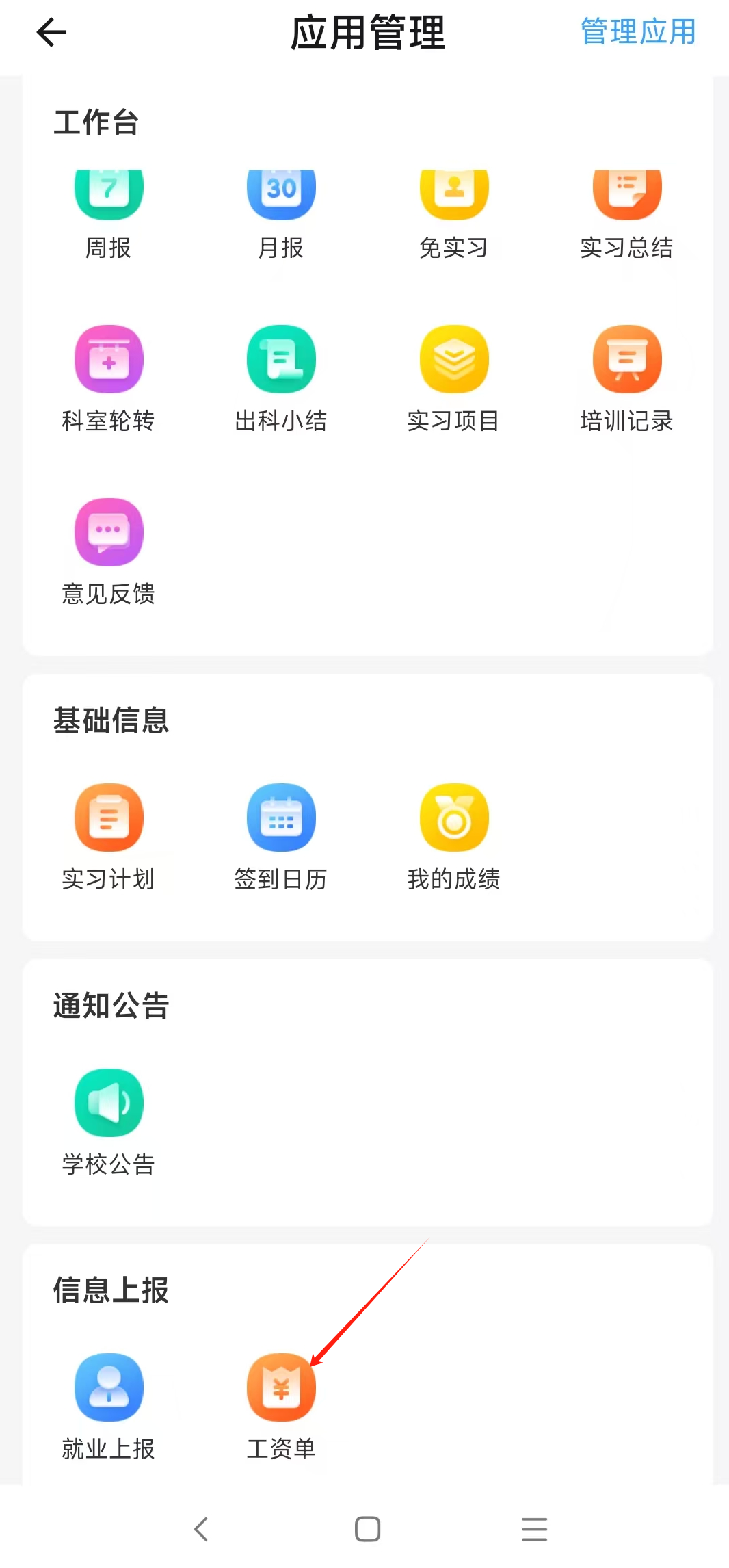Open the 工资单 payslip app

point(281,1388)
